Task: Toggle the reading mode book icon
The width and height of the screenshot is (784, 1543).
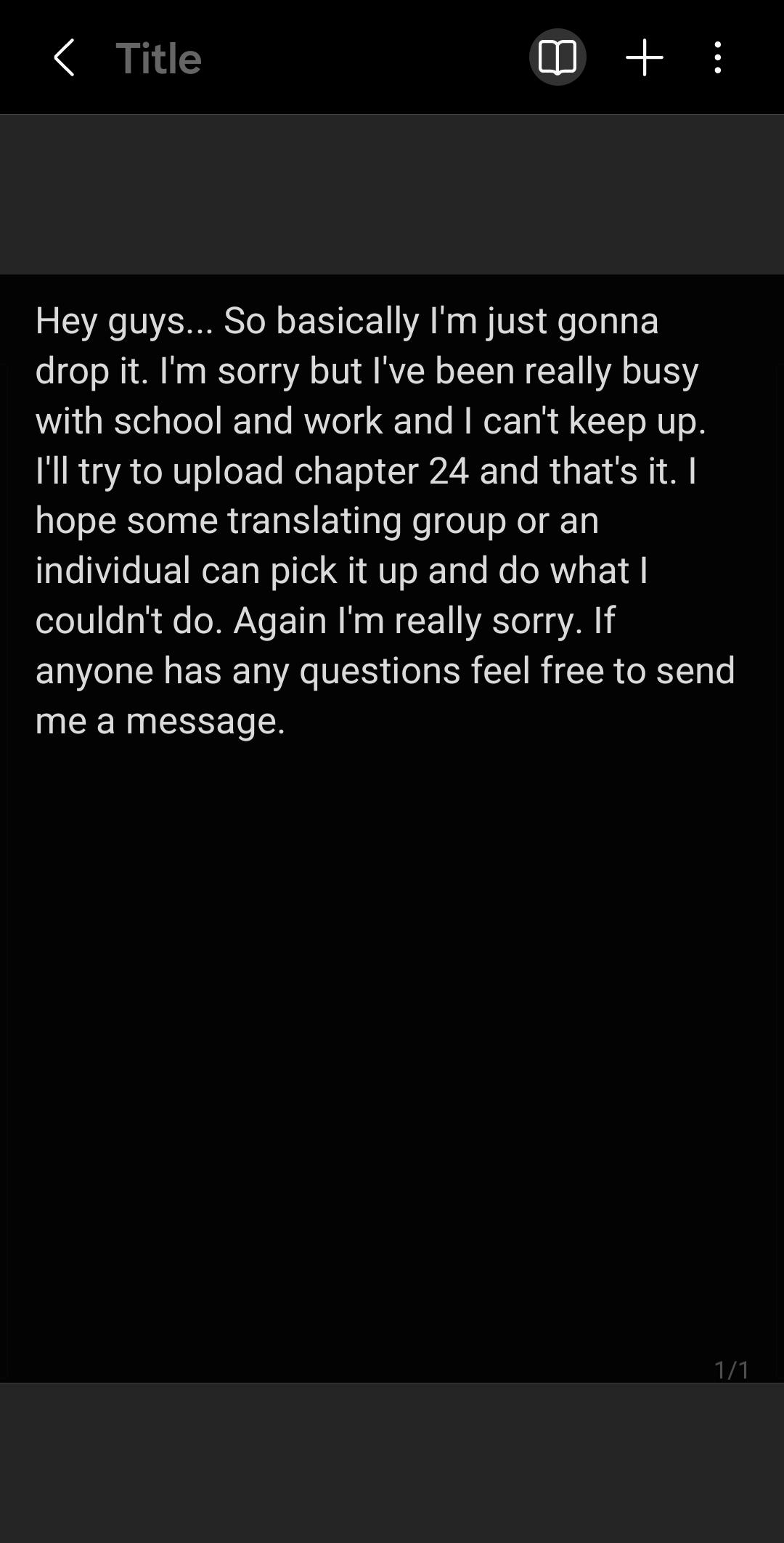Action: (558, 57)
